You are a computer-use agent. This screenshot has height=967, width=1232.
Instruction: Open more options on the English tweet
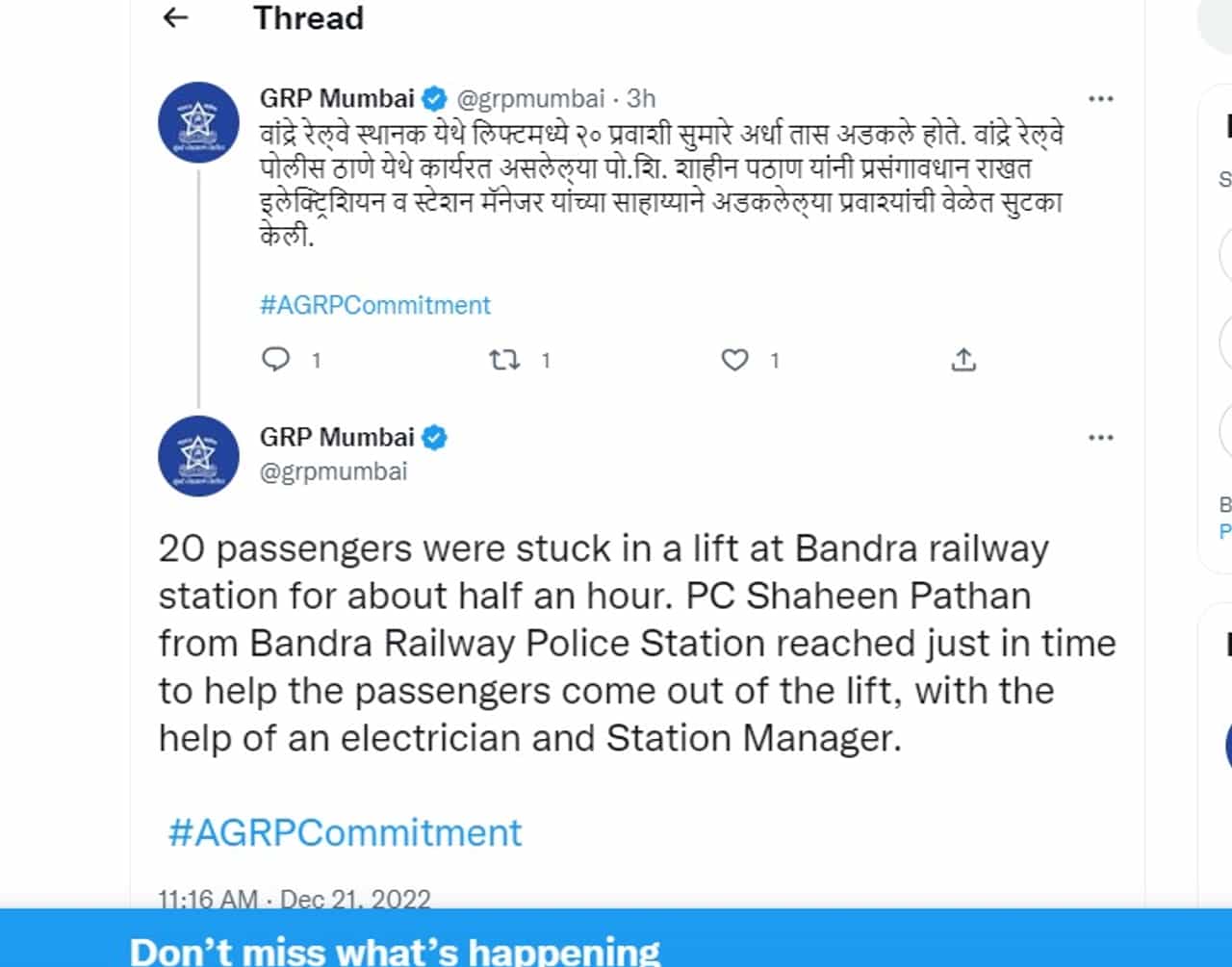(1100, 437)
